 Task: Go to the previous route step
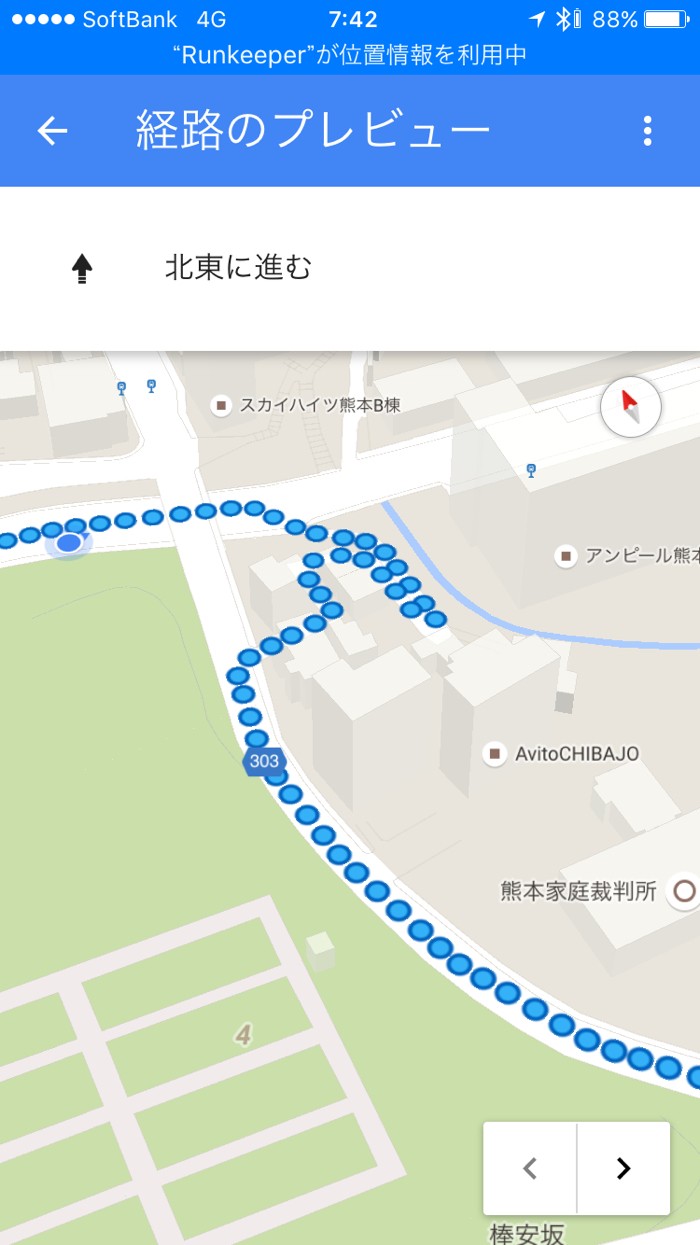coord(530,1168)
